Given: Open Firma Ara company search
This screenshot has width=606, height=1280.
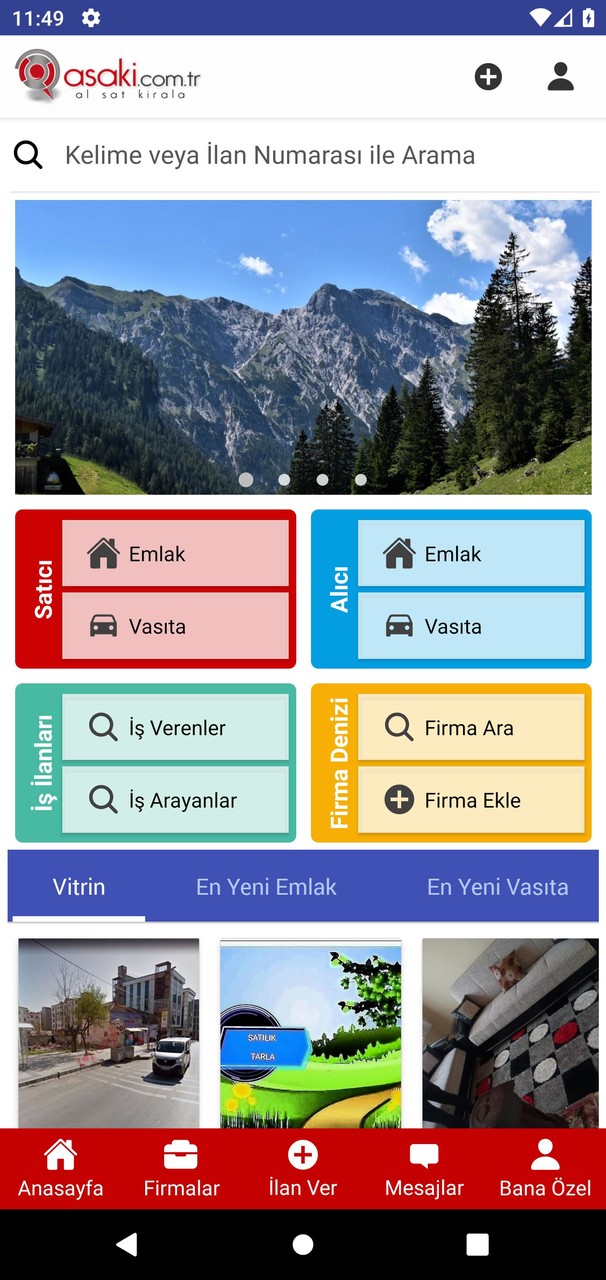Looking at the screenshot, I should [471, 728].
